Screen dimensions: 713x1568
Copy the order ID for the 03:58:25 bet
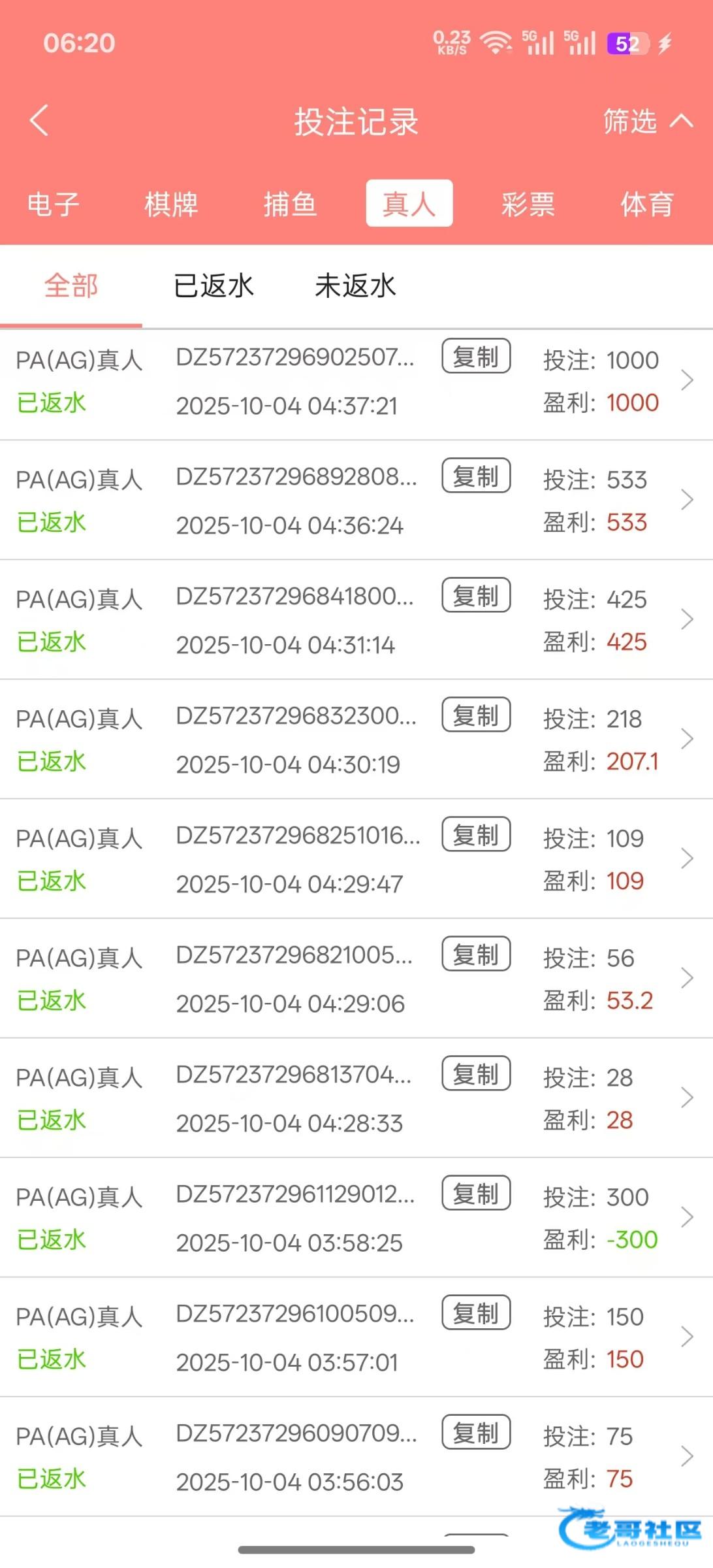pyautogui.click(x=476, y=1194)
